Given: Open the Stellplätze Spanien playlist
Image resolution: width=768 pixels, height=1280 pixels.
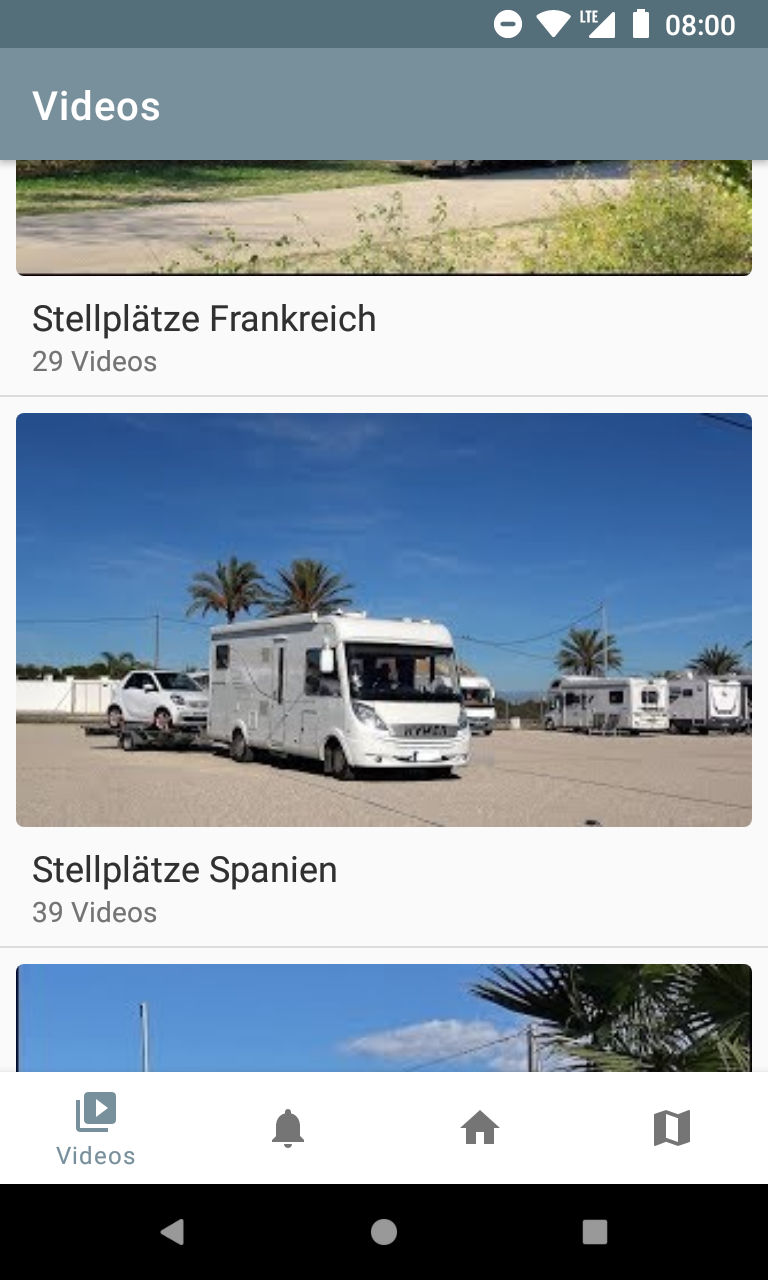Looking at the screenshot, I should (x=384, y=620).
